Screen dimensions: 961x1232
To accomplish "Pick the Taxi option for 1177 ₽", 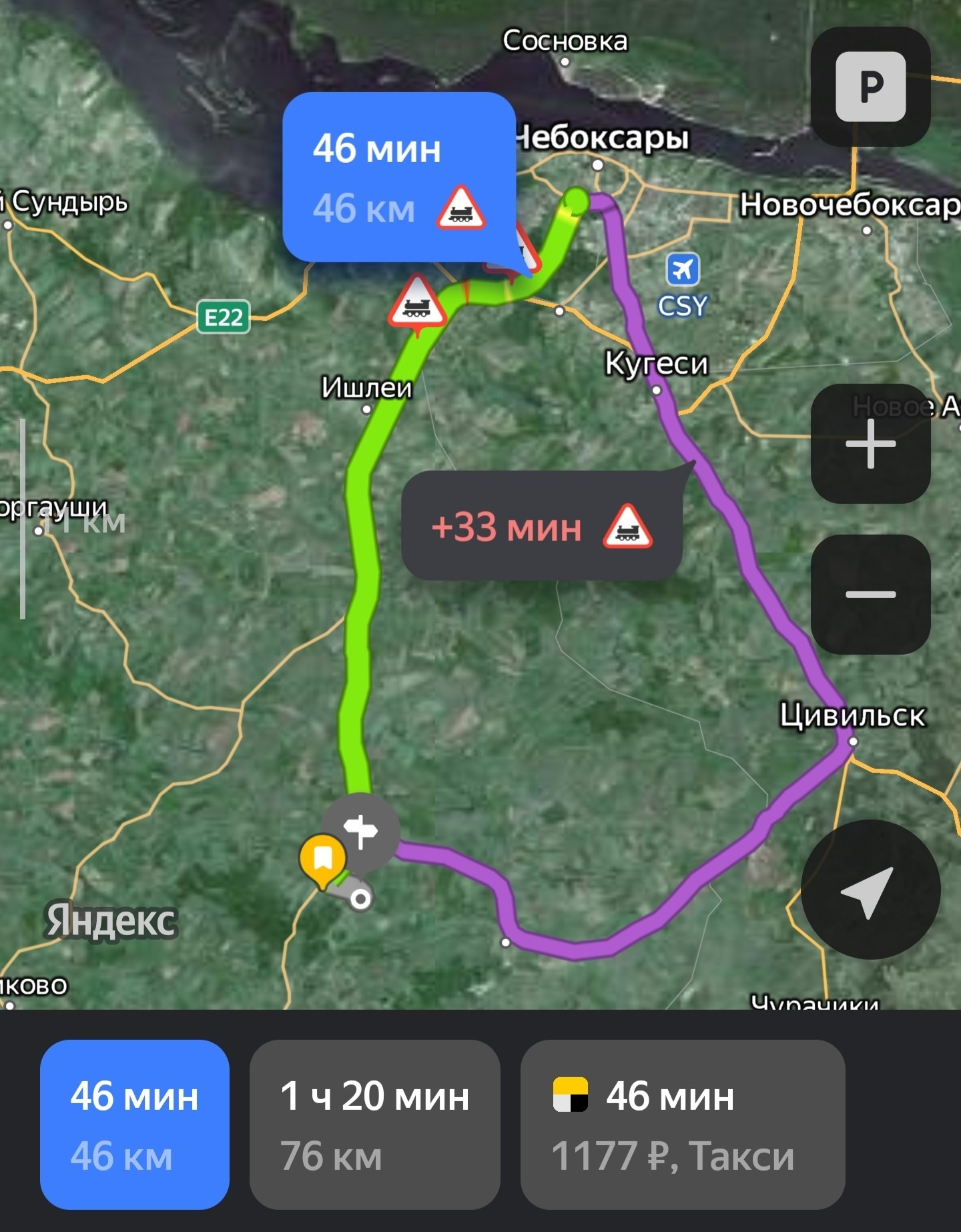I will (x=682, y=1125).
